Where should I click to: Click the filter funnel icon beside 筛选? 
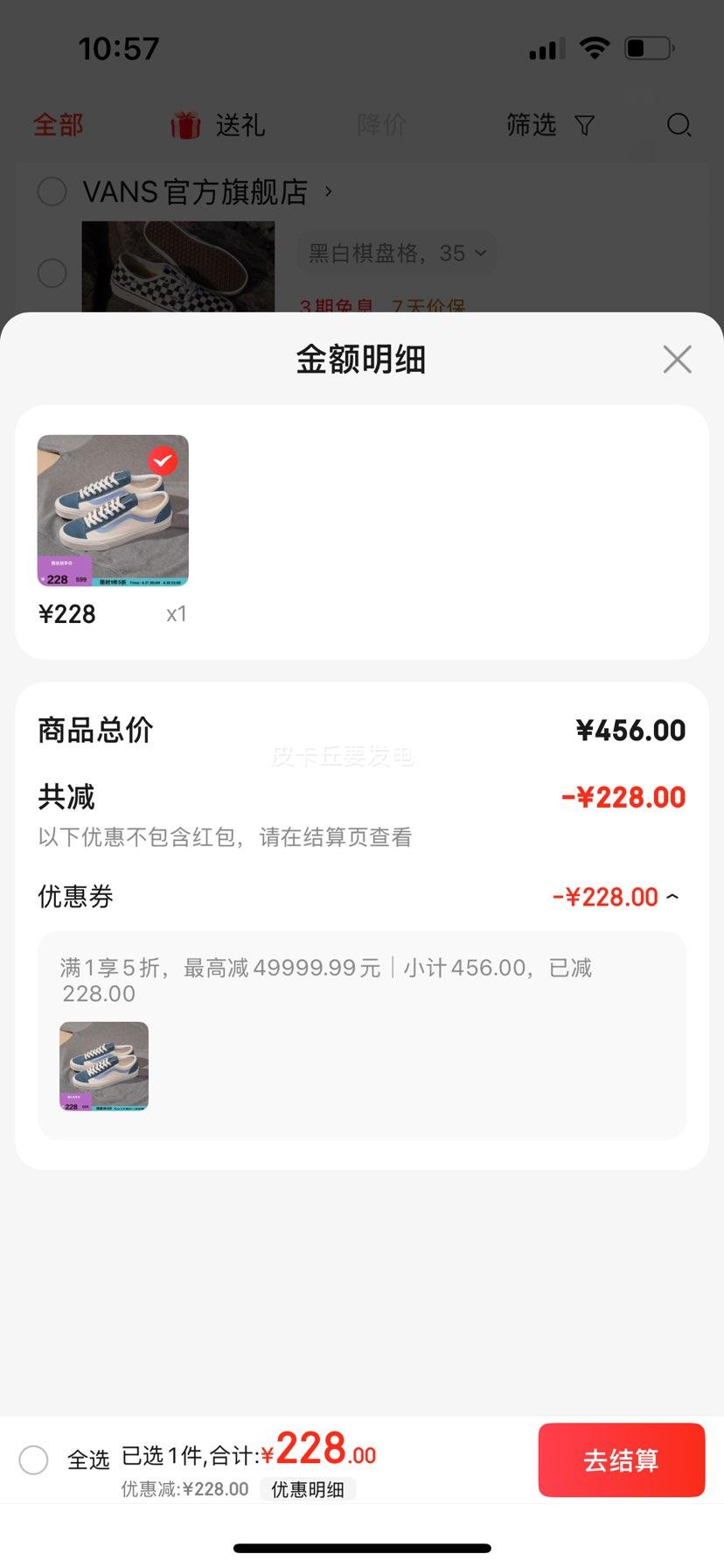(585, 125)
